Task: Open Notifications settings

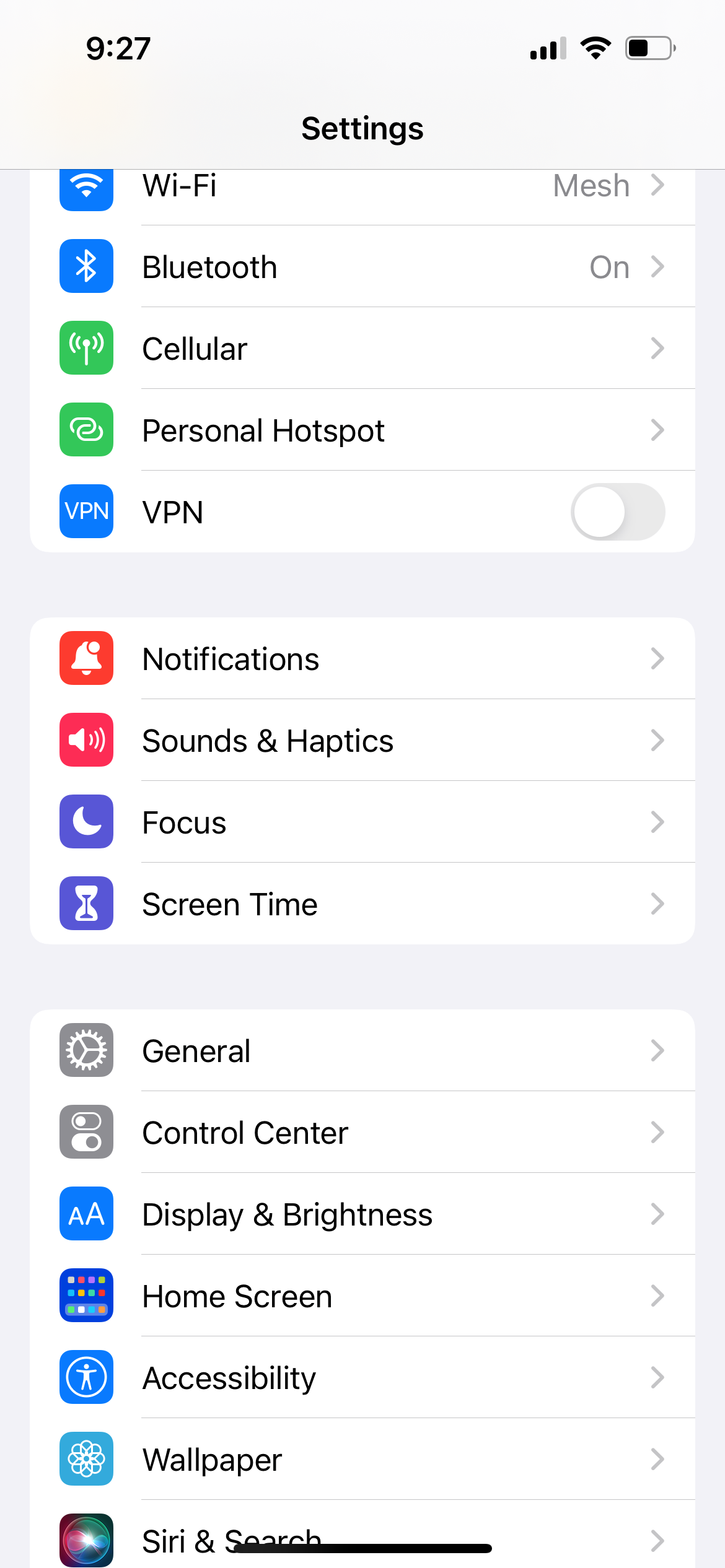Action: (362, 659)
